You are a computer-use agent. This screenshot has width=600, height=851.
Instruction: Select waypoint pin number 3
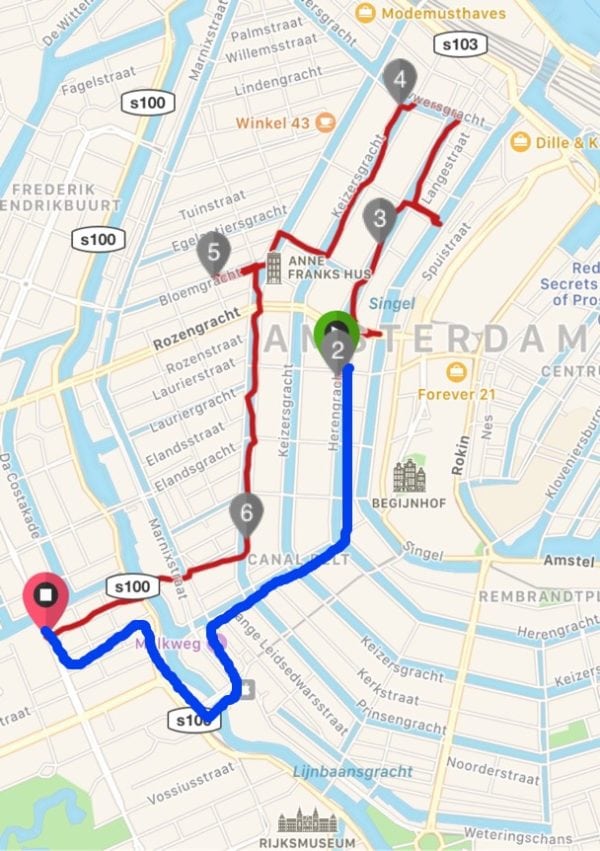click(379, 218)
